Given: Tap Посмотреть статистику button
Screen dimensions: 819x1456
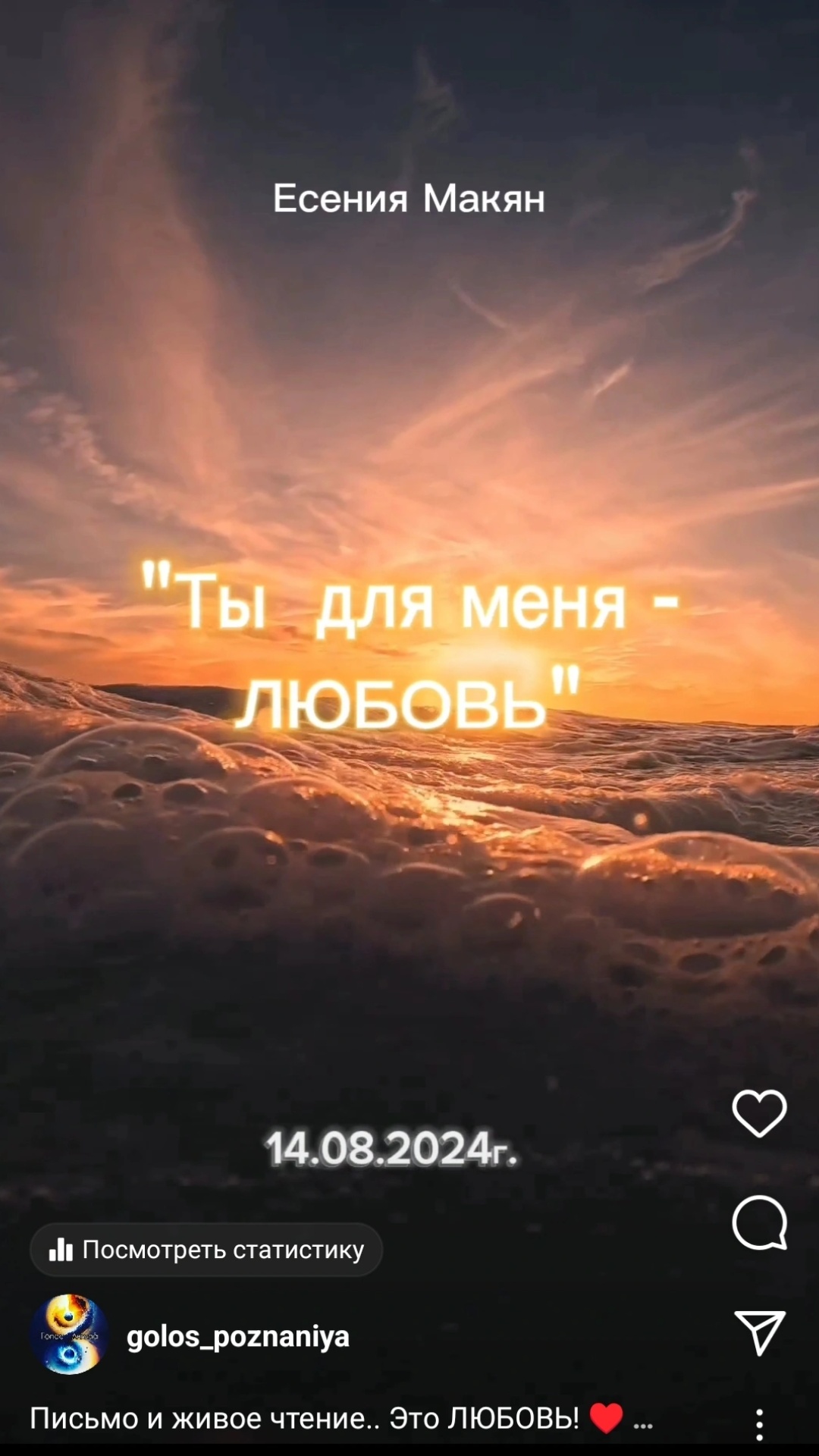Looking at the screenshot, I should click(206, 1250).
